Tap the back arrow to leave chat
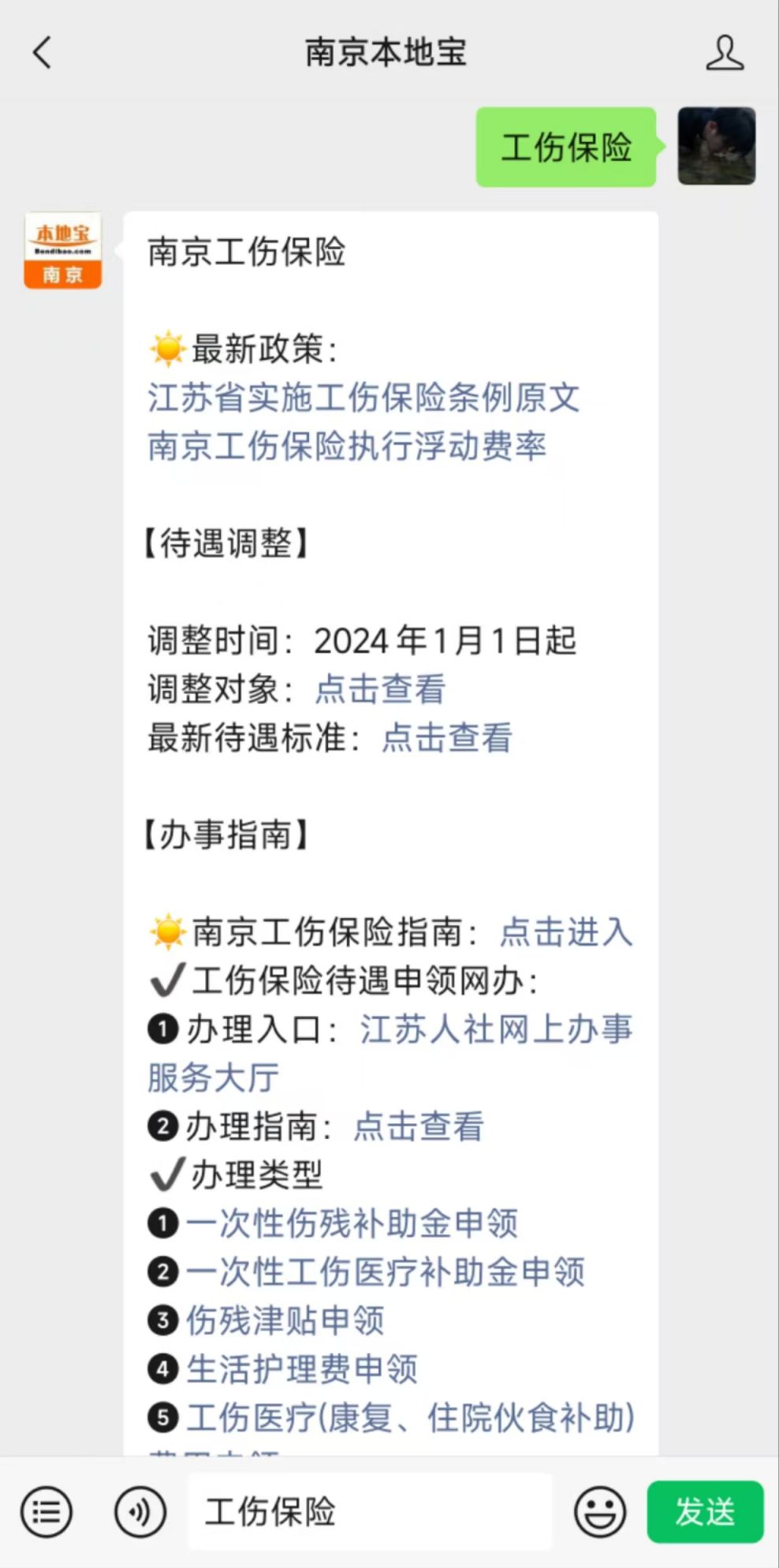Image resolution: width=779 pixels, height=1568 pixels. click(41, 53)
